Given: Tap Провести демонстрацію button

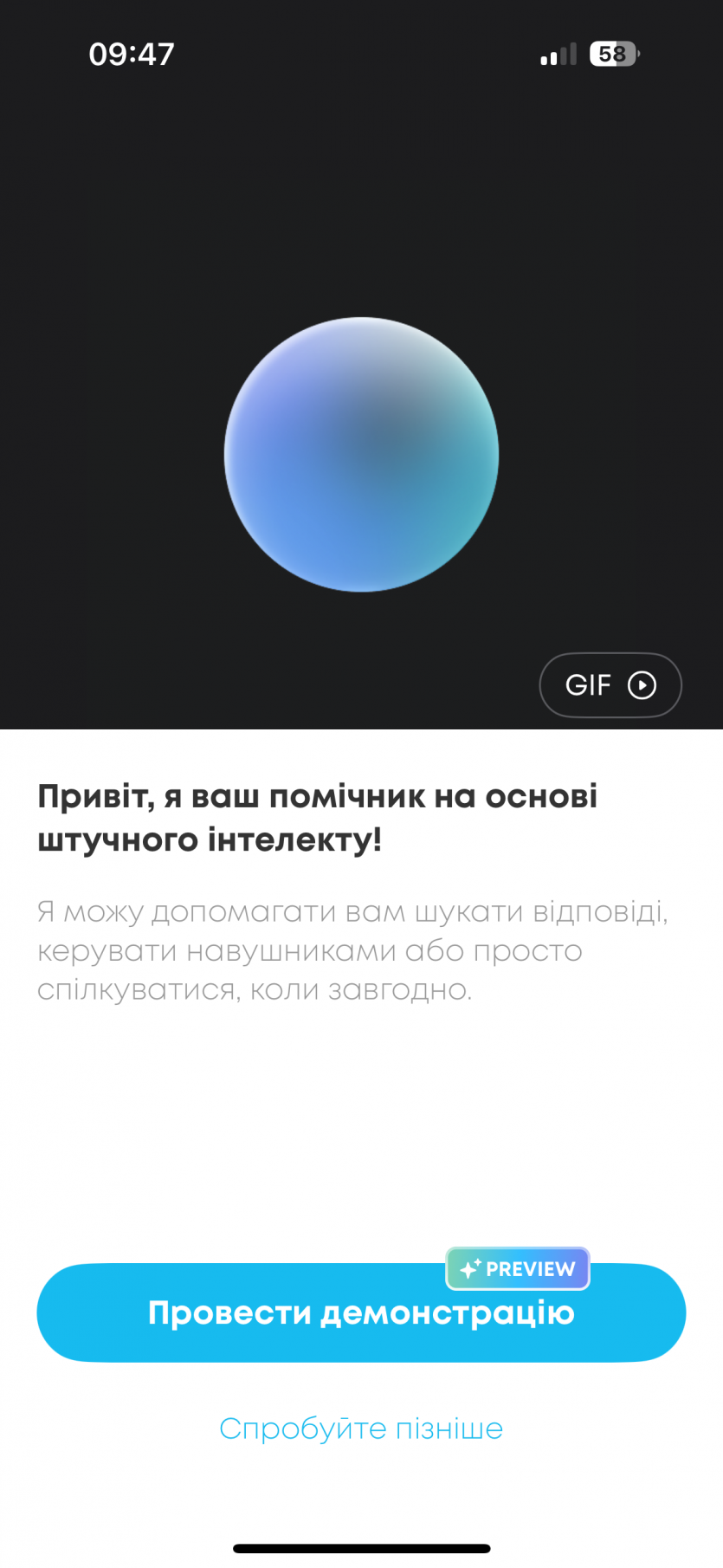Looking at the screenshot, I should [x=361, y=1313].
